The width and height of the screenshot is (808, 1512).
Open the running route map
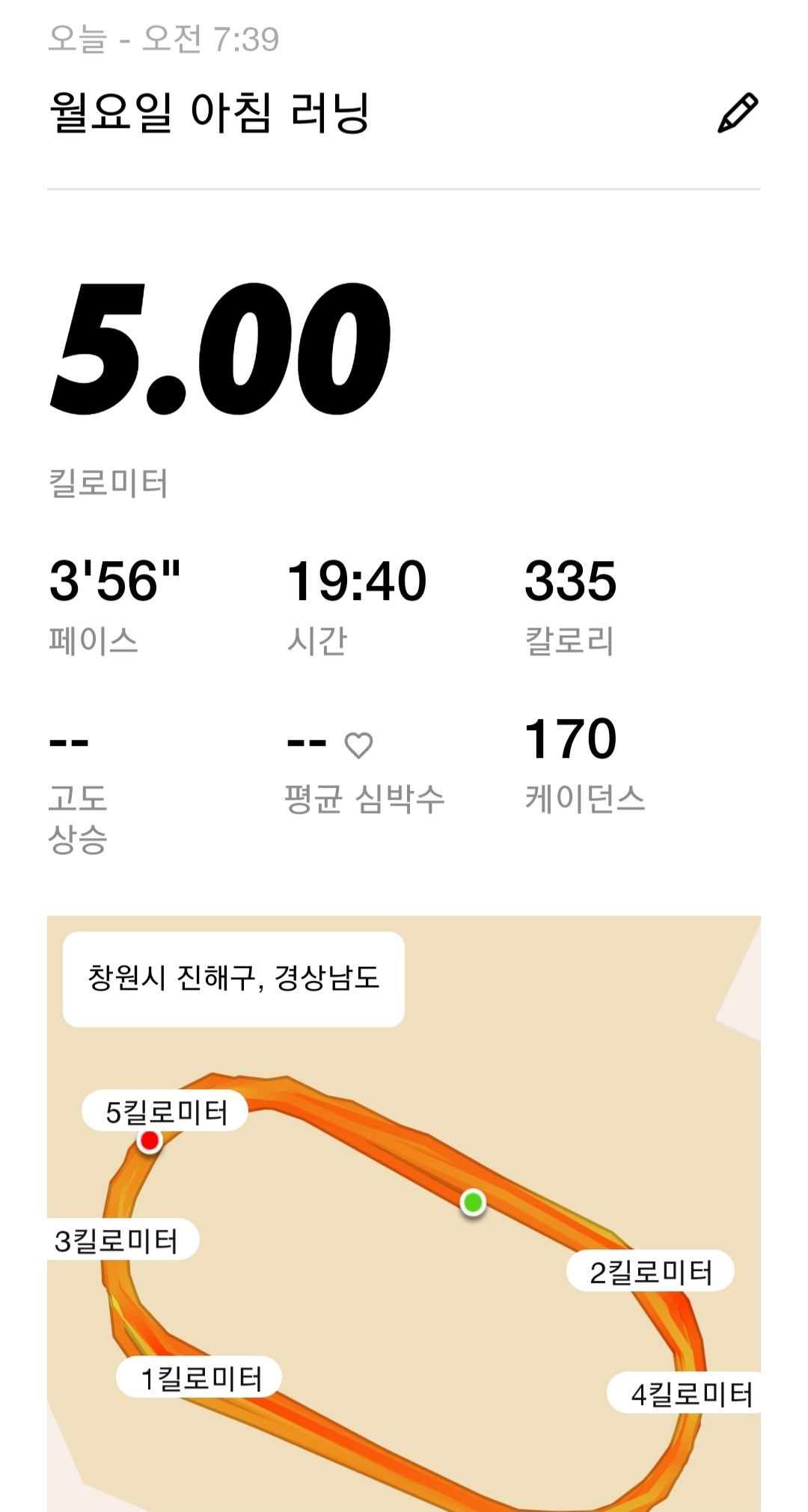[x=404, y=1272]
